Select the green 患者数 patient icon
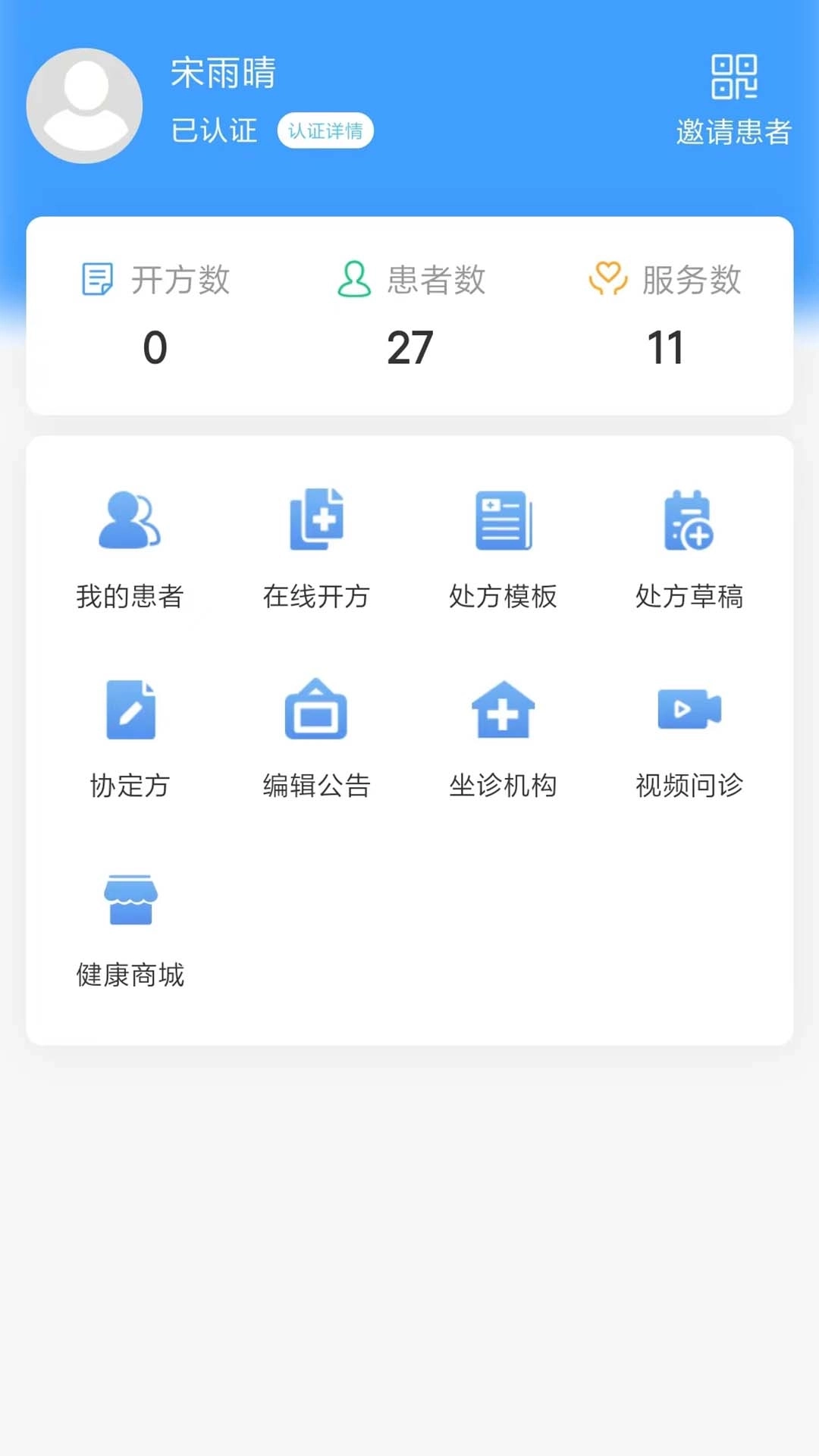The image size is (819, 1456). (x=352, y=280)
